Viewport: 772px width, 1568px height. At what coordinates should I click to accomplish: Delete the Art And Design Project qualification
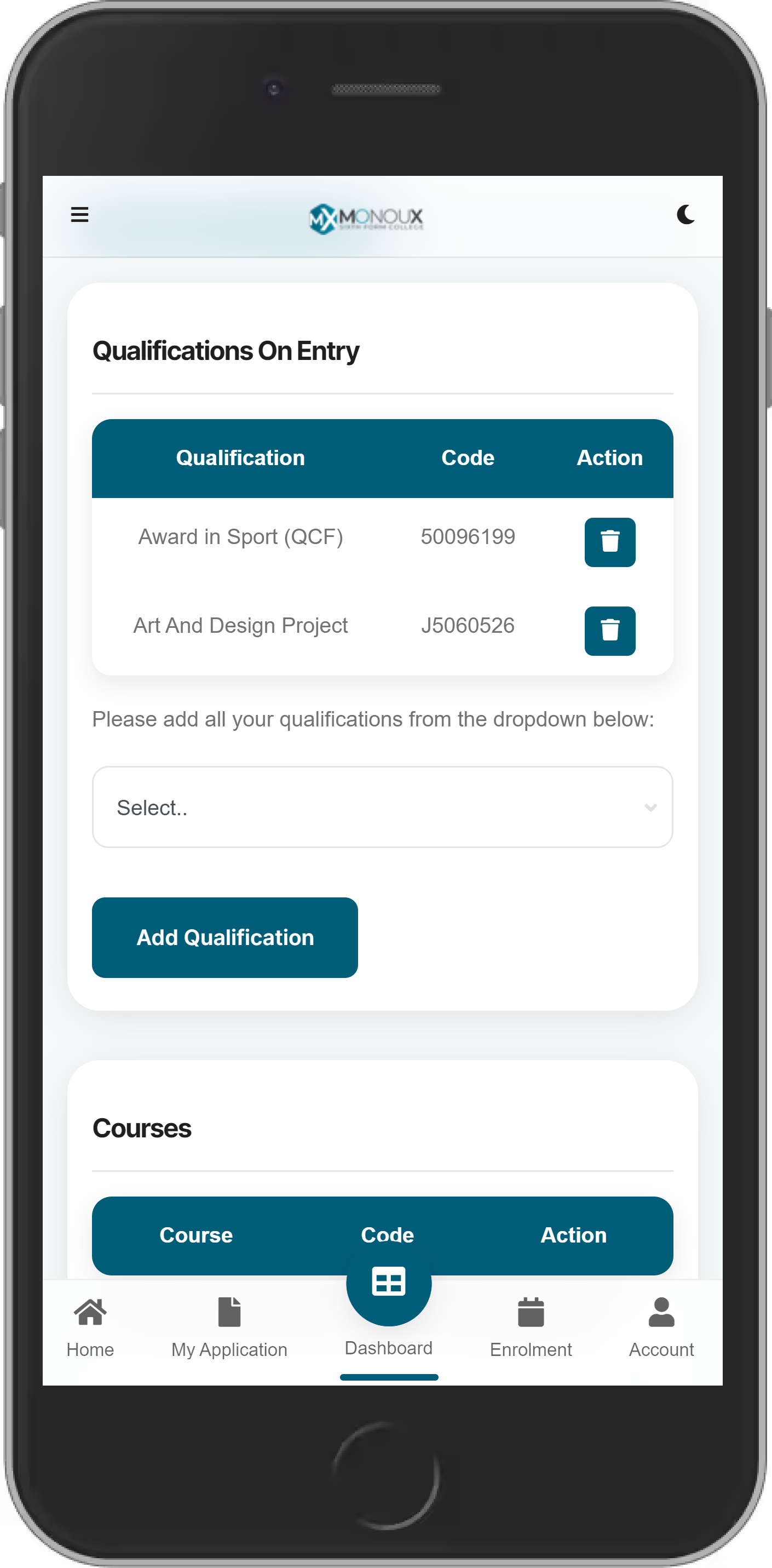[609, 631]
